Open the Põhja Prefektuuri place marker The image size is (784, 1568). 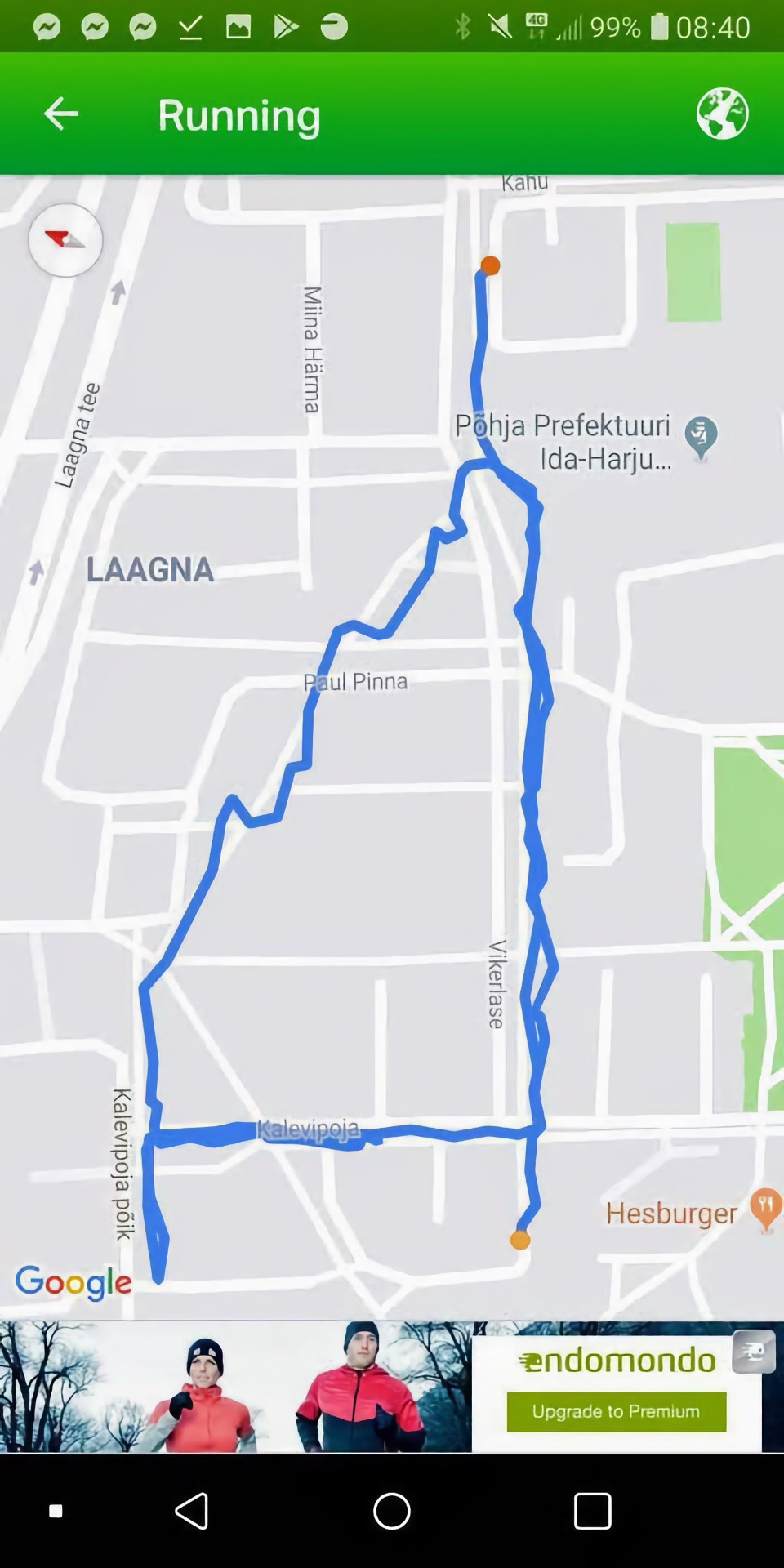point(701,438)
